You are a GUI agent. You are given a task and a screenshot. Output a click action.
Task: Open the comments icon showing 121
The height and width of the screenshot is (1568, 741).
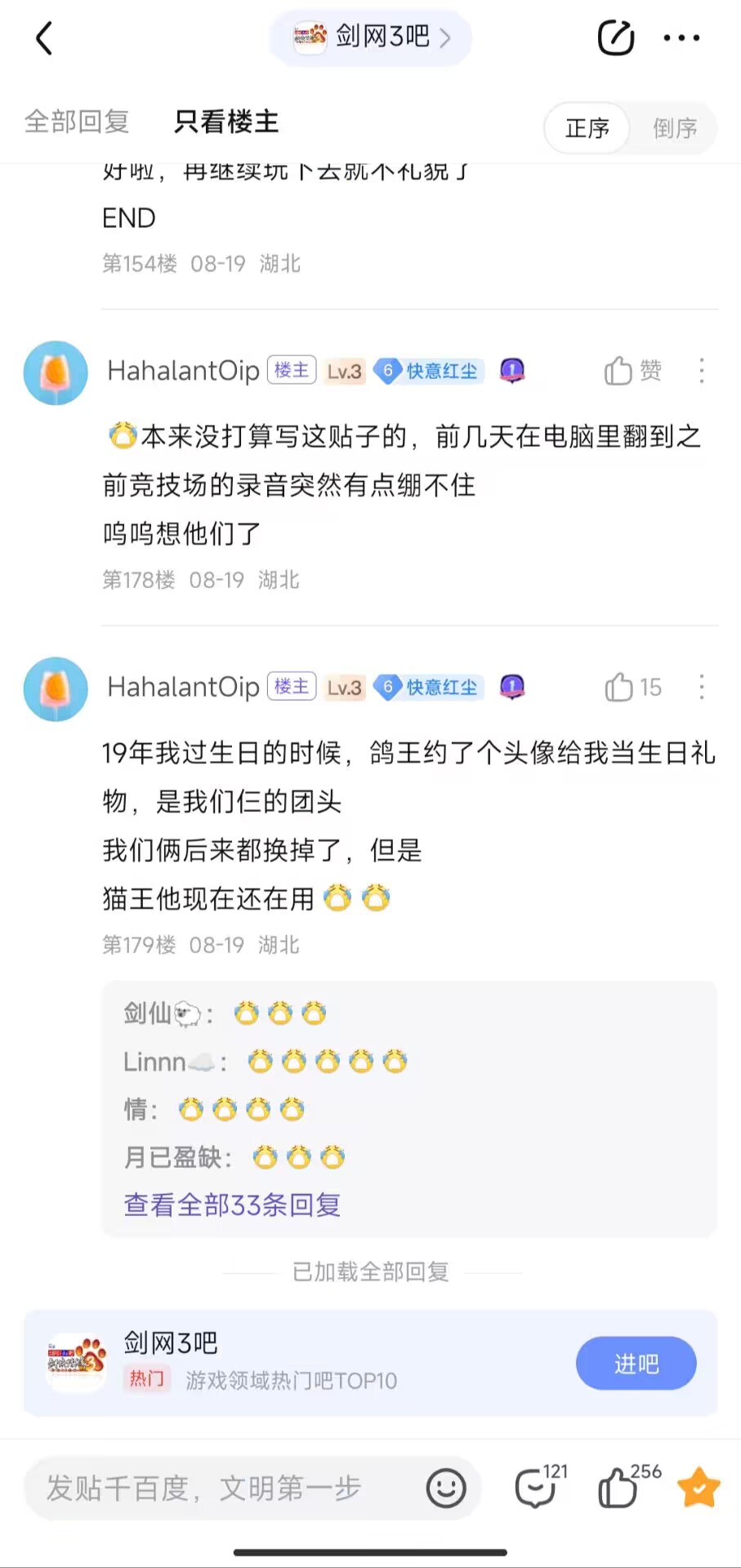[x=537, y=1488]
